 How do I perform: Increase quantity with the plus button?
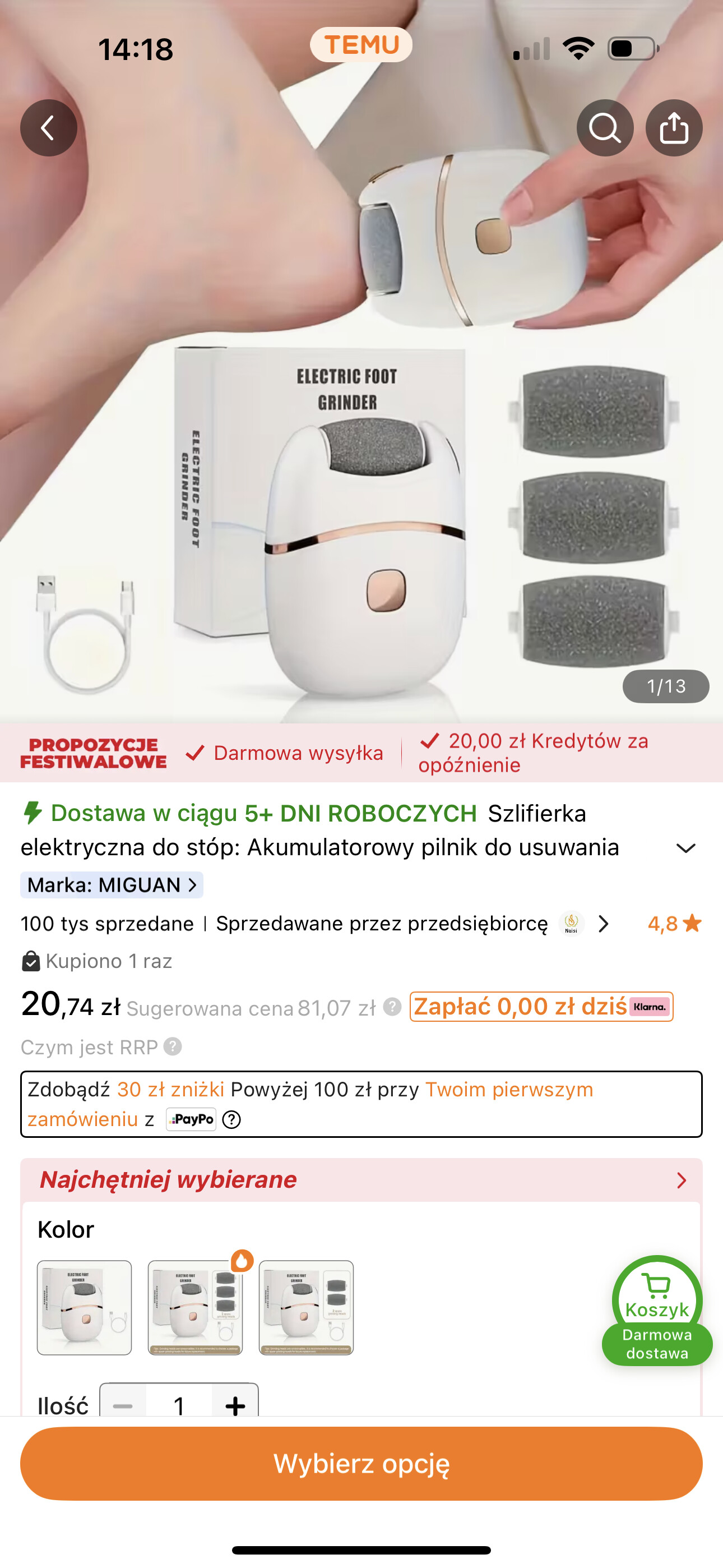point(235,1405)
